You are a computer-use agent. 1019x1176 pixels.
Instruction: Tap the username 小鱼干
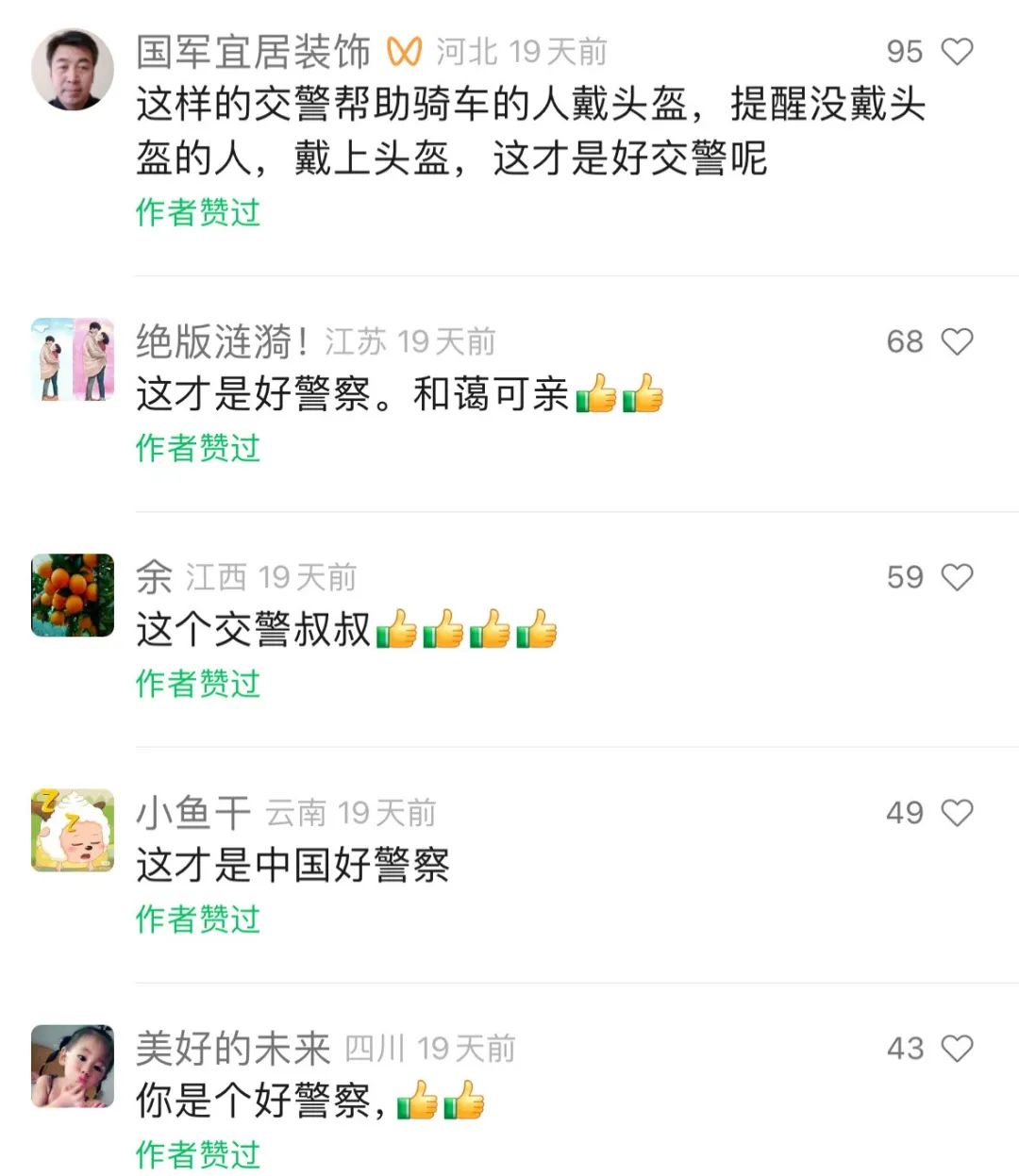point(193,813)
